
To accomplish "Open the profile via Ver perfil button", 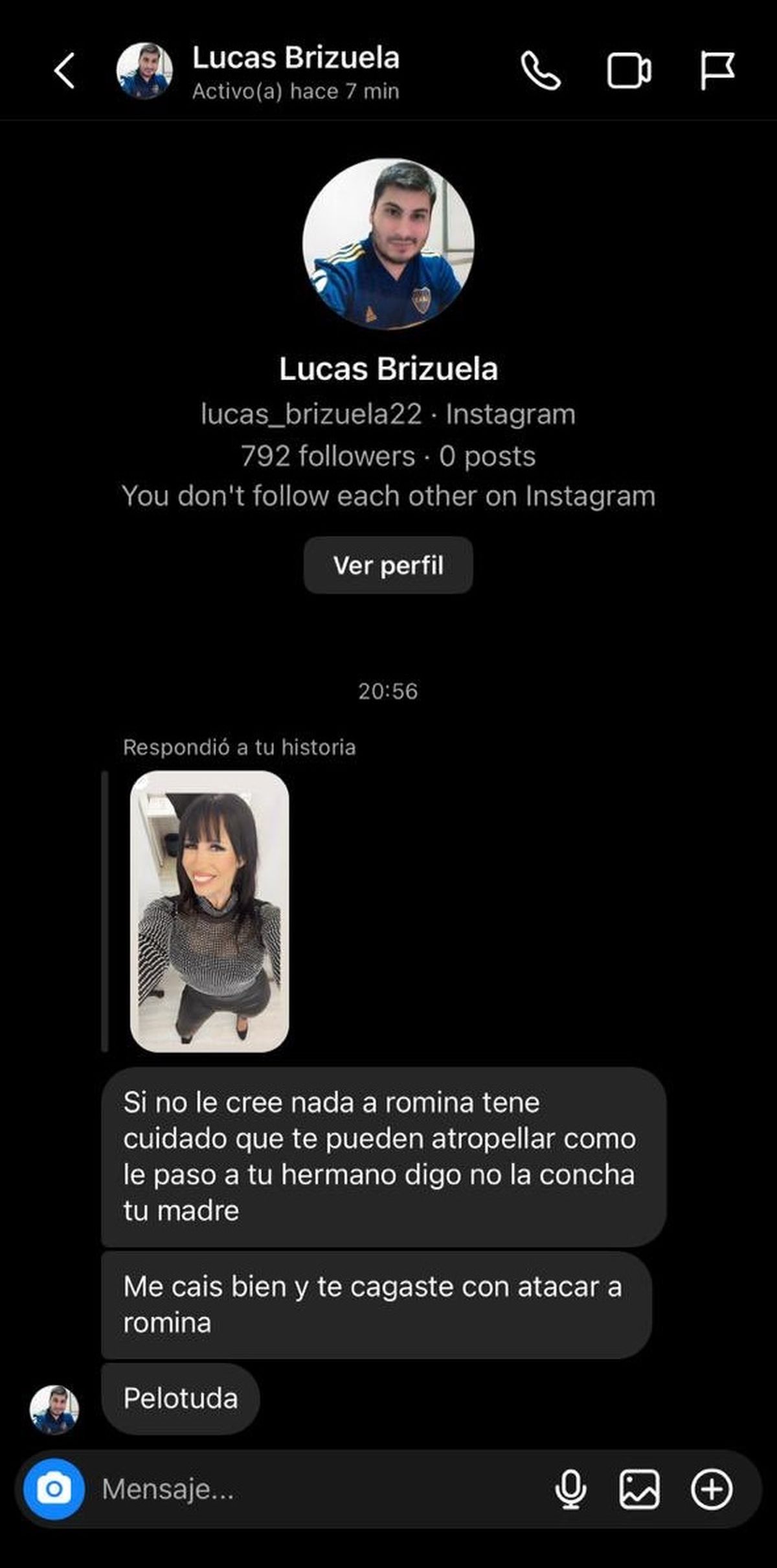I will click(x=387, y=565).
